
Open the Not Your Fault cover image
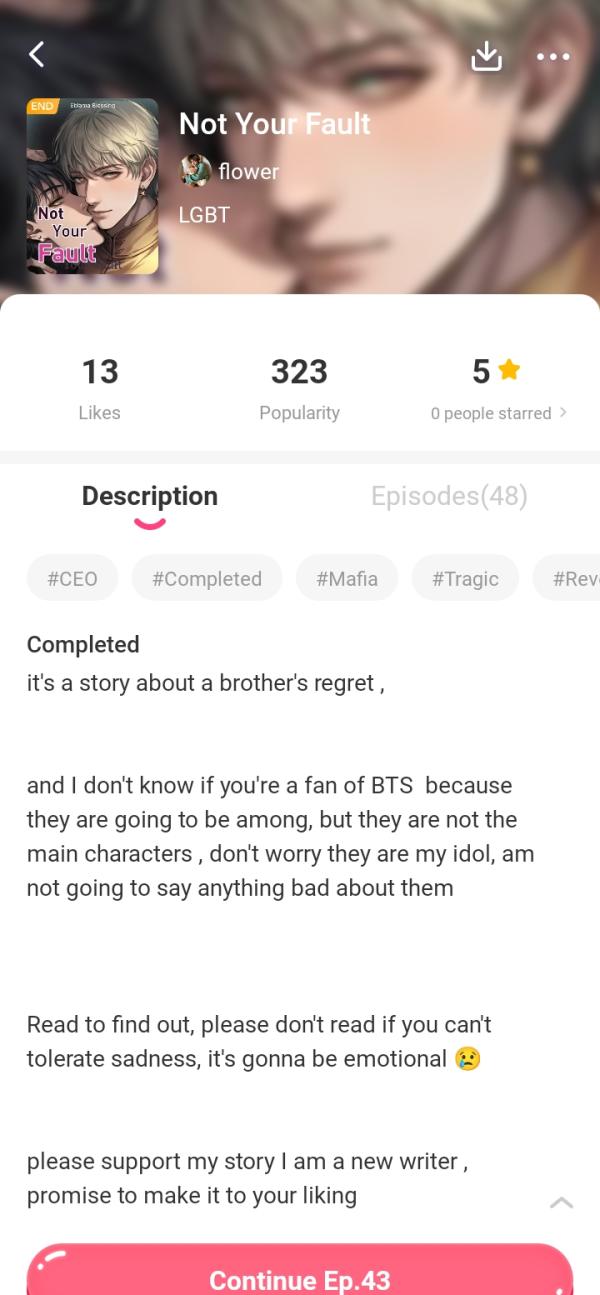point(92,186)
